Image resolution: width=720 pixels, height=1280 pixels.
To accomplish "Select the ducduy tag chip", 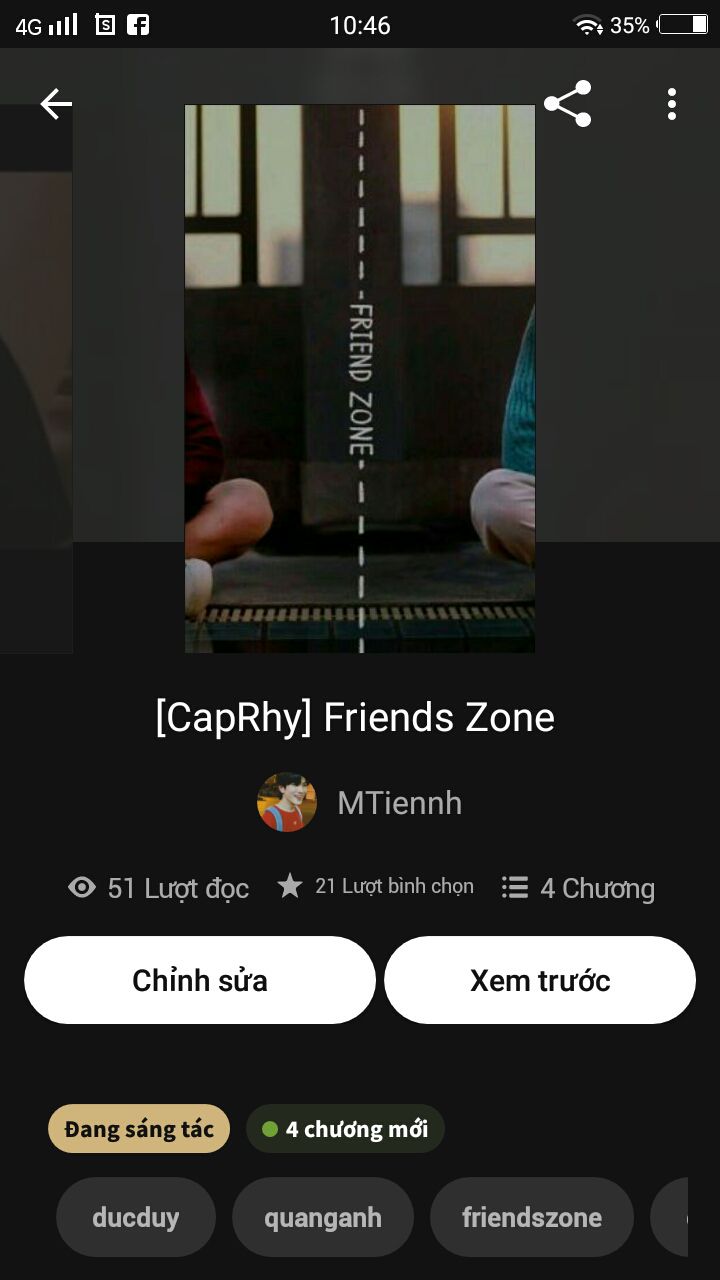I will click(136, 1217).
